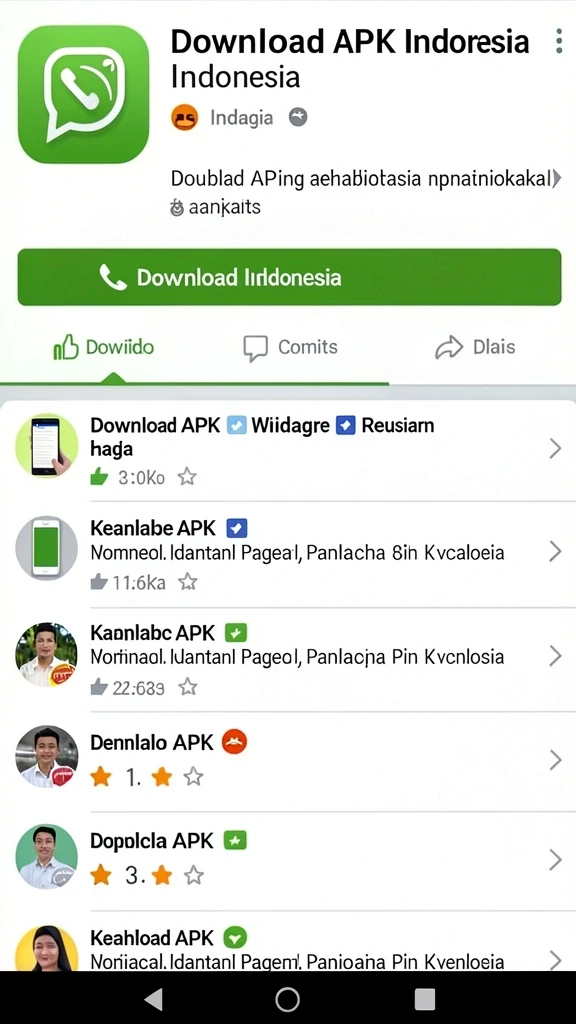
Task: Switch to the Comits tab
Action: click(290, 347)
